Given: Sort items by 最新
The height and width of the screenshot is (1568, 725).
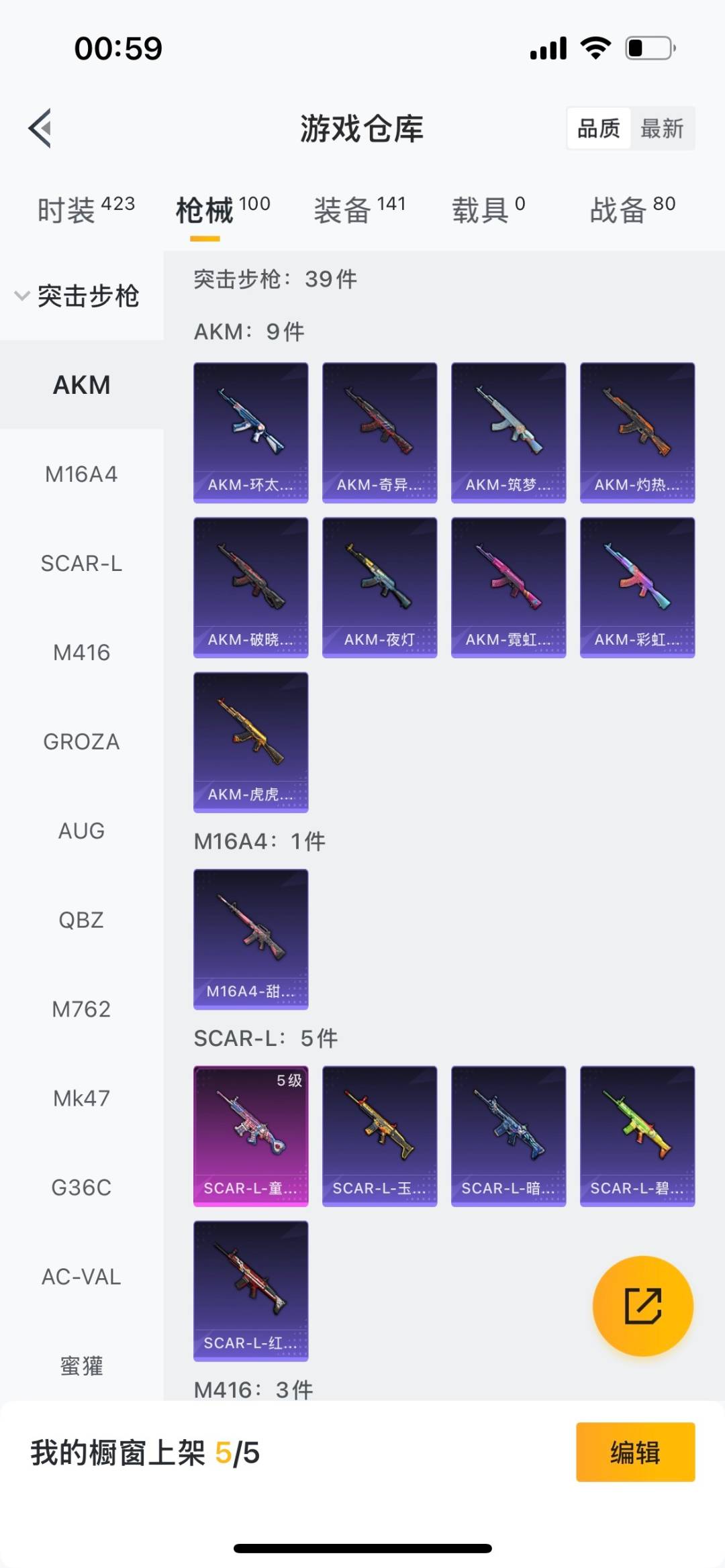Looking at the screenshot, I should pos(661,128).
